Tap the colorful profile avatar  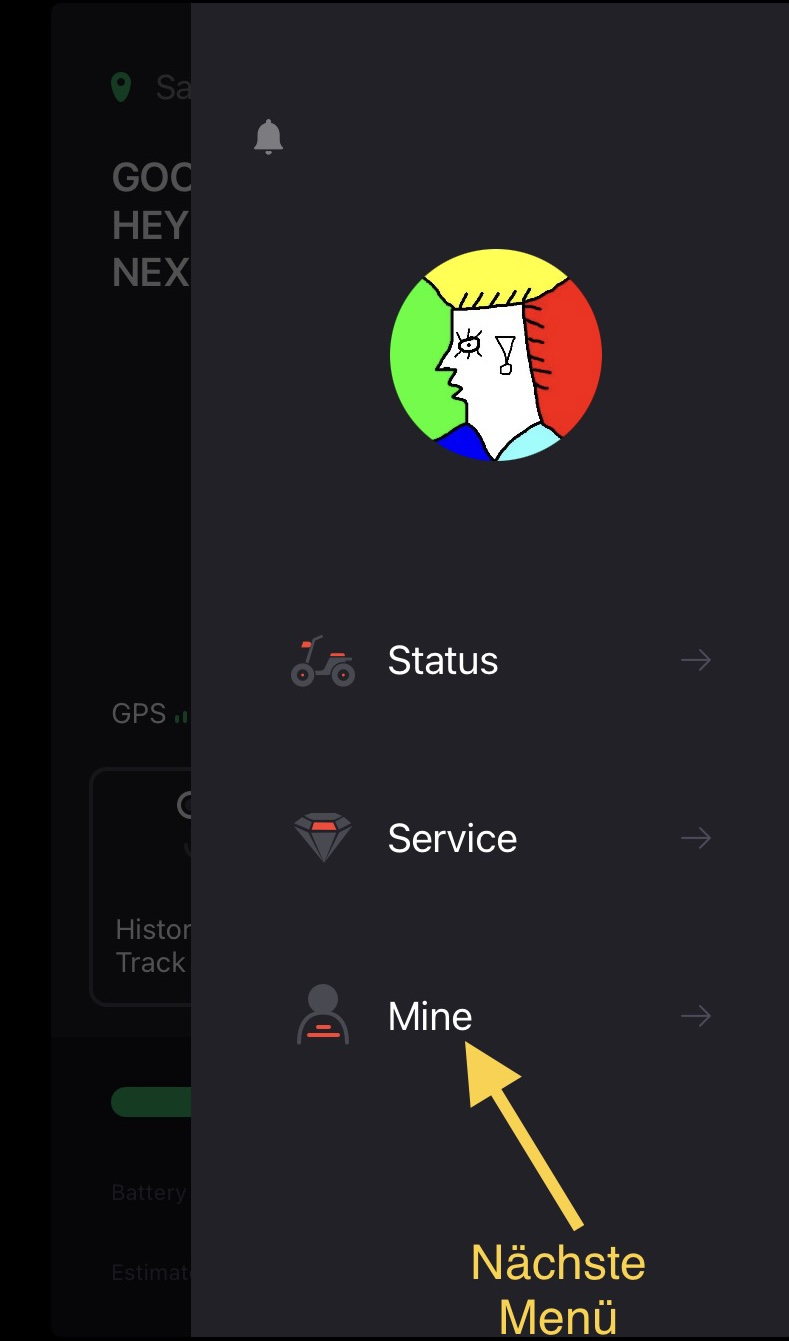(x=496, y=355)
